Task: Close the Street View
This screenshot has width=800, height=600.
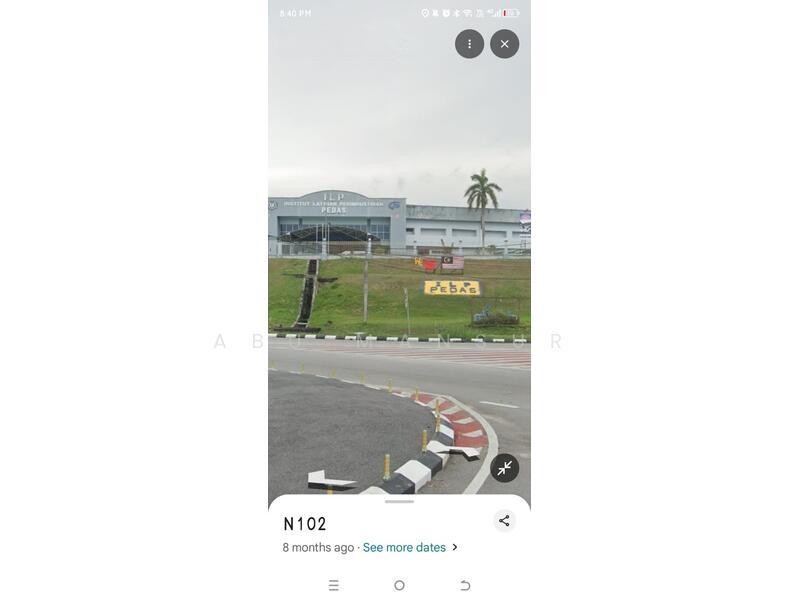Action: (504, 44)
